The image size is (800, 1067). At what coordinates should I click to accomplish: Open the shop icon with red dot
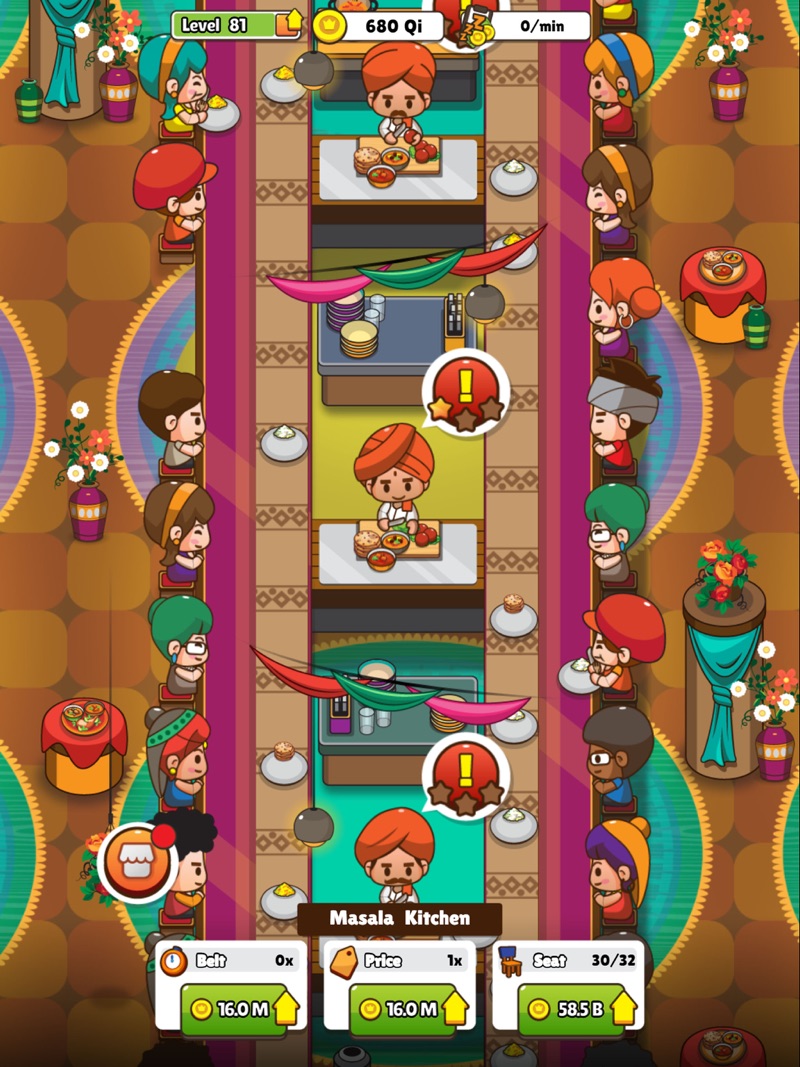point(137,862)
